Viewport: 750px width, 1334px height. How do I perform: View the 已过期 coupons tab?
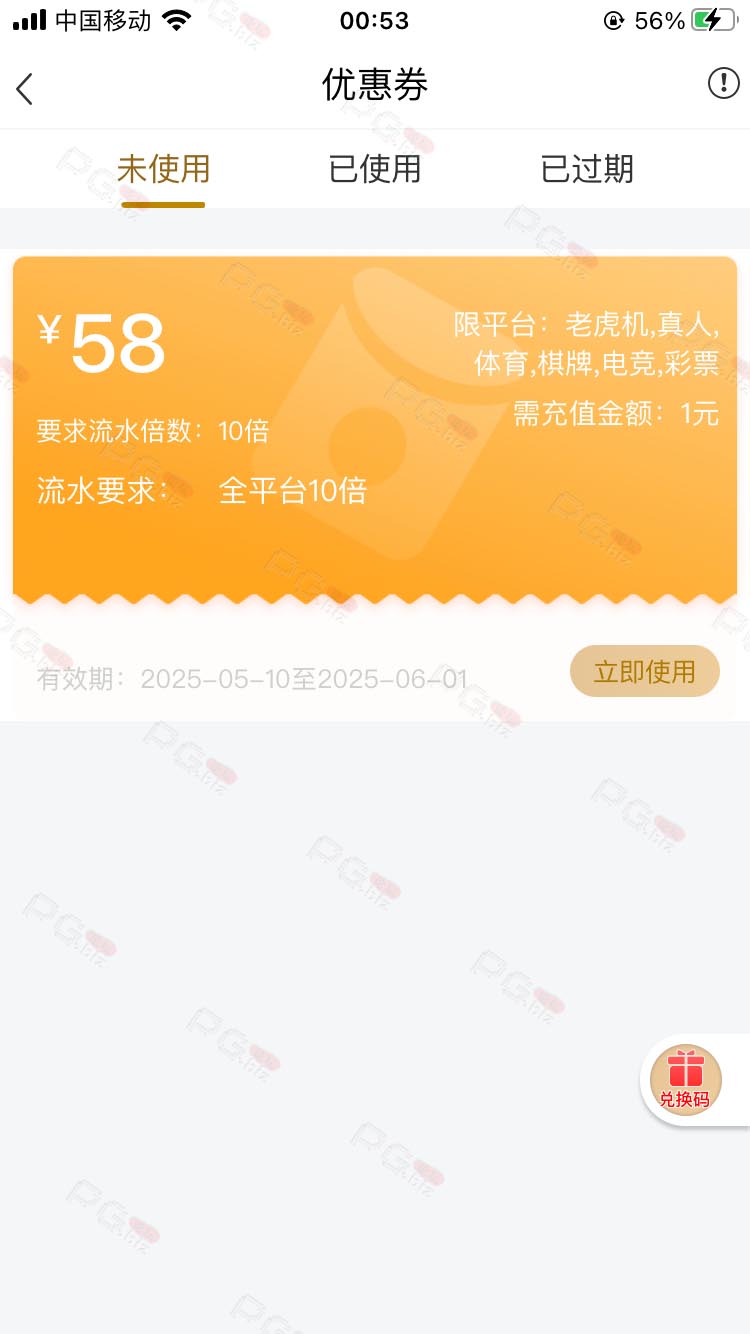pyautogui.click(x=587, y=169)
